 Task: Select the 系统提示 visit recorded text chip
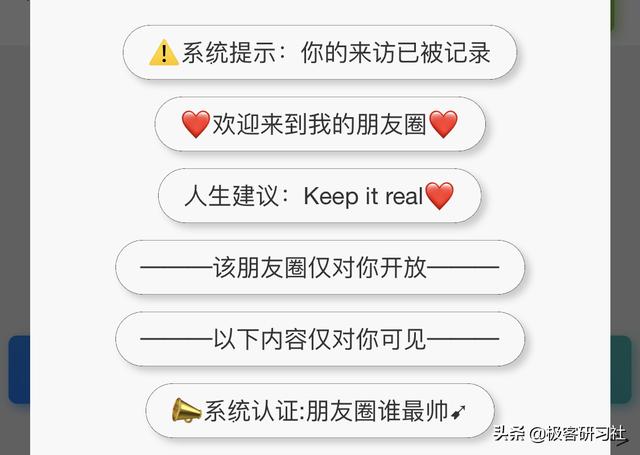tap(320, 53)
